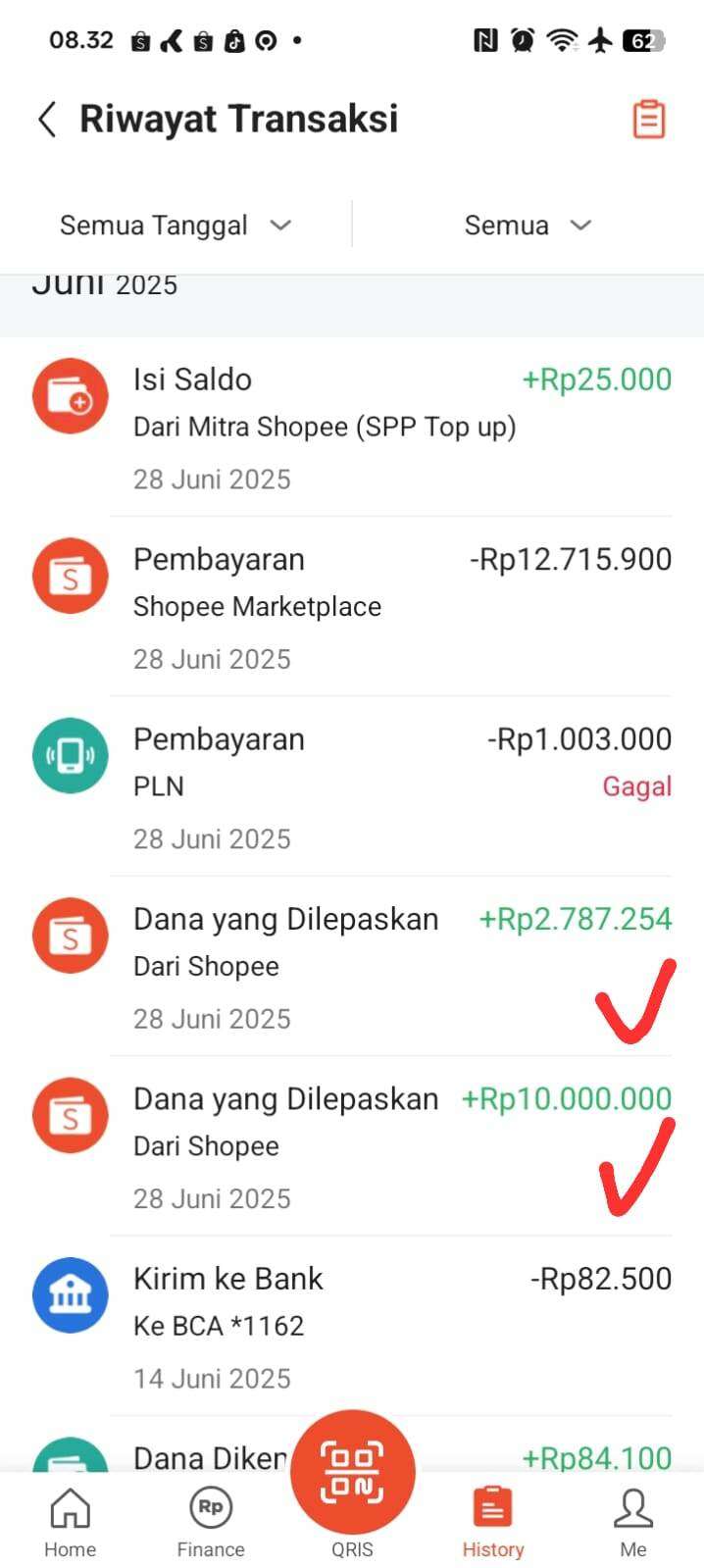Open the failed PLN payment
The height and width of the screenshot is (1568, 704).
pos(352,786)
